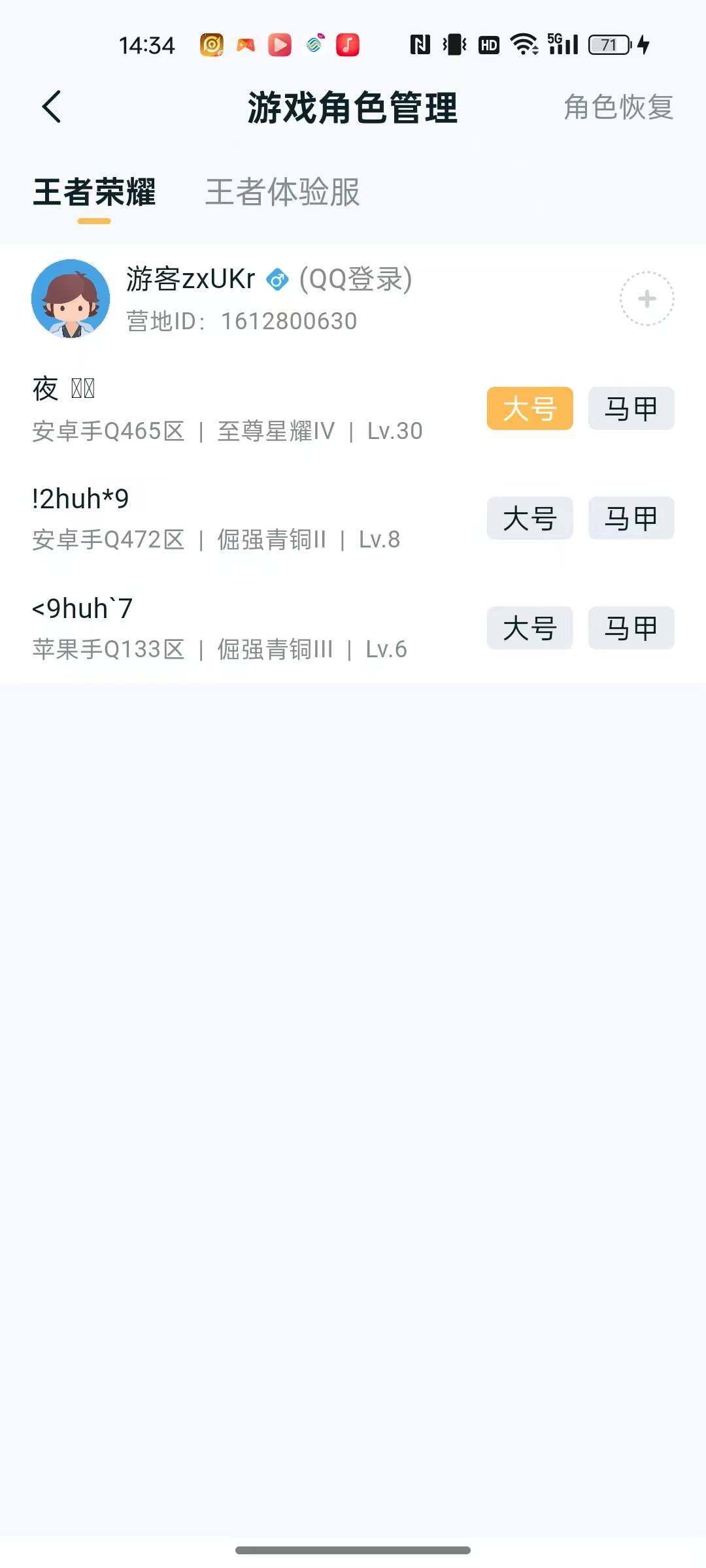Tap the 大号 button for <9huh`7

[529, 628]
